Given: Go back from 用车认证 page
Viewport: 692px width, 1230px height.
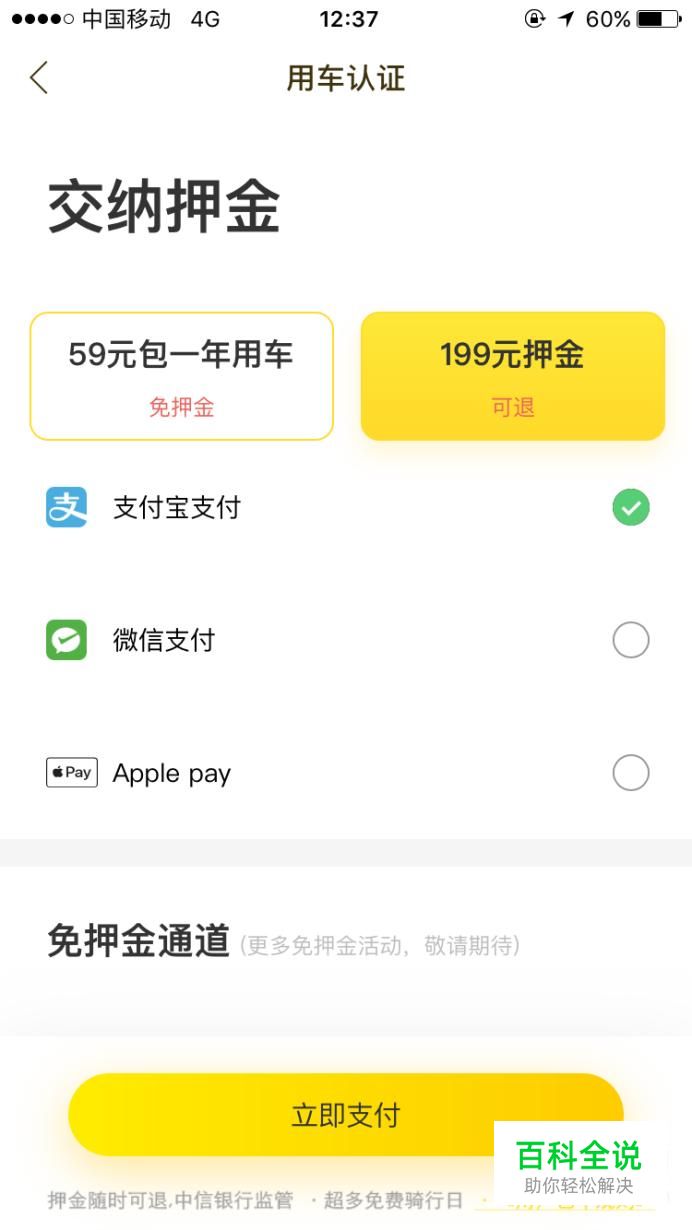Looking at the screenshot, I should click(x=39, y=78).
